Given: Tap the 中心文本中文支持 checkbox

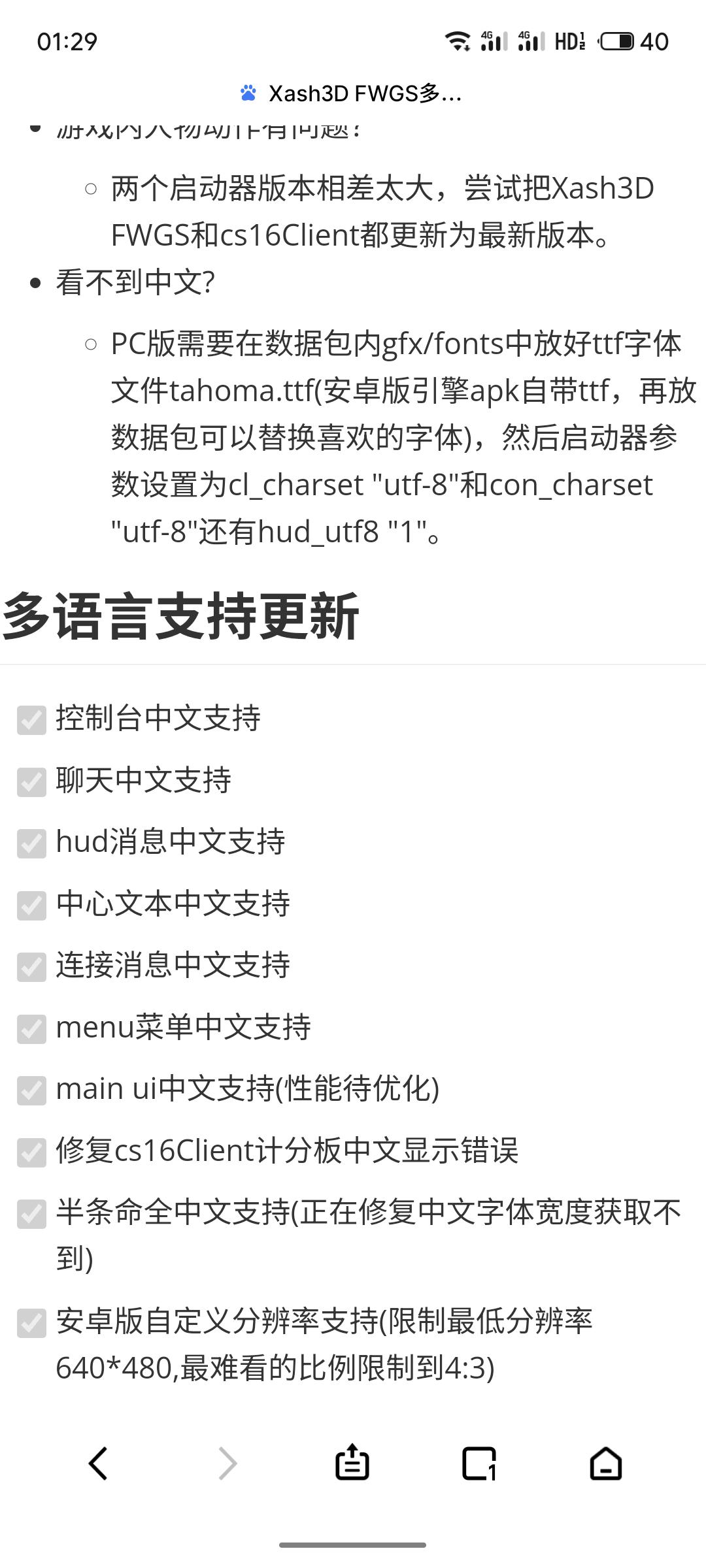Looking at the screenshot, I should (x=31, y=906).
